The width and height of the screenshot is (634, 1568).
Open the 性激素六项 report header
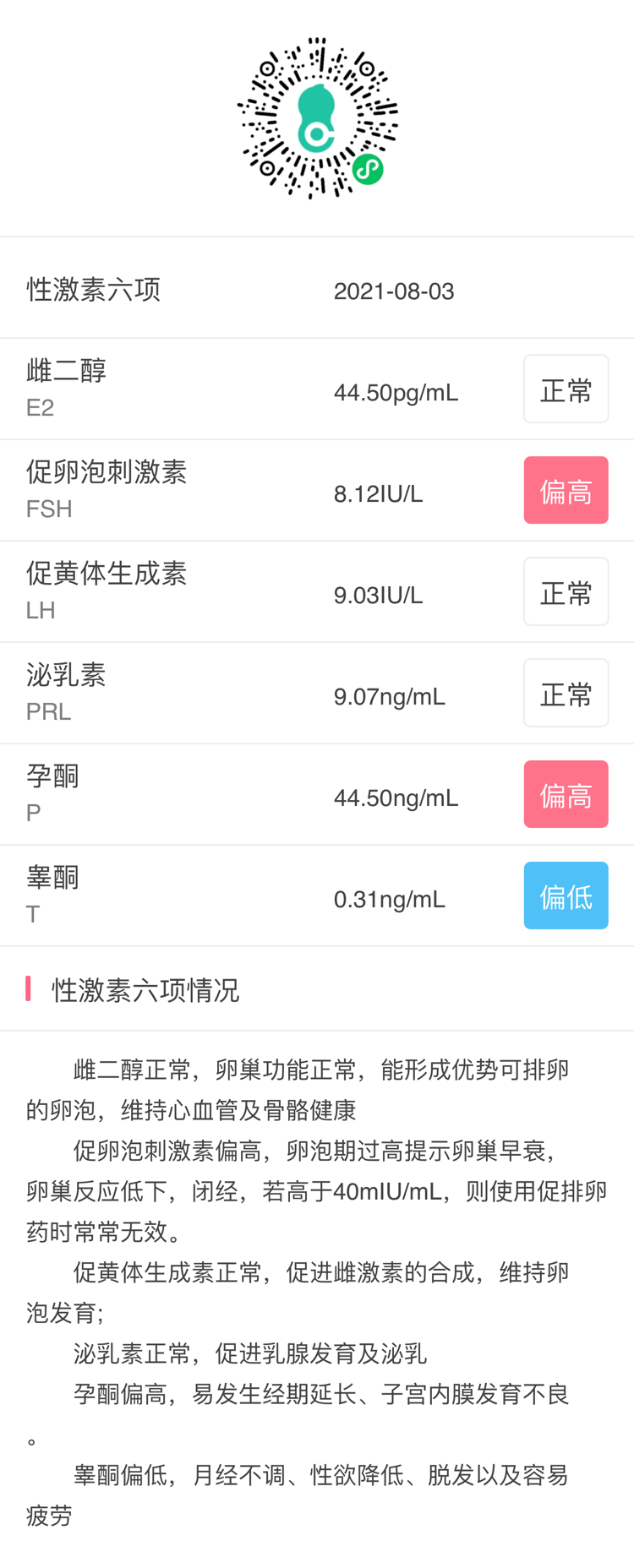(93, 290)
